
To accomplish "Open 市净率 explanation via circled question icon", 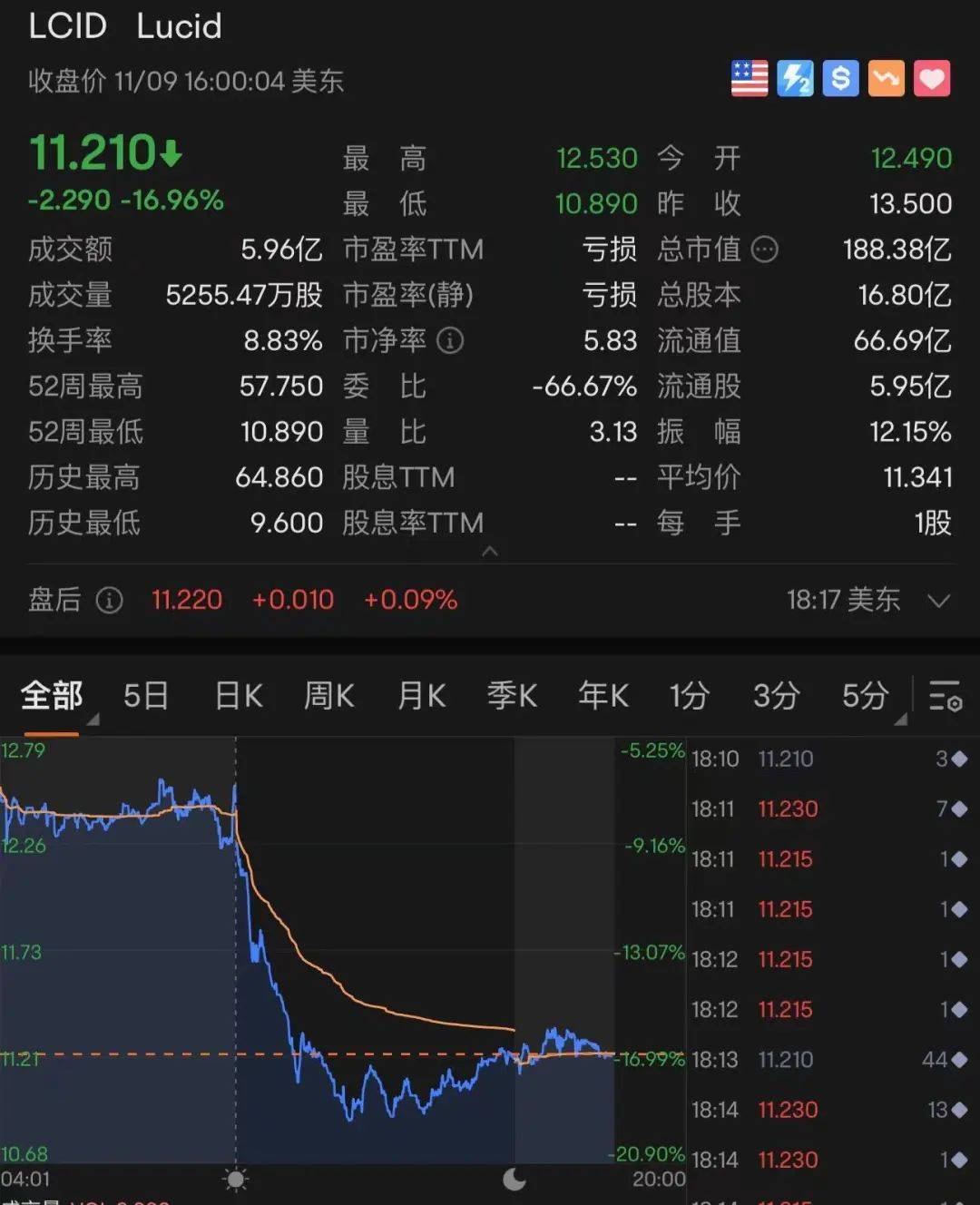I will [x=451, y=341].
